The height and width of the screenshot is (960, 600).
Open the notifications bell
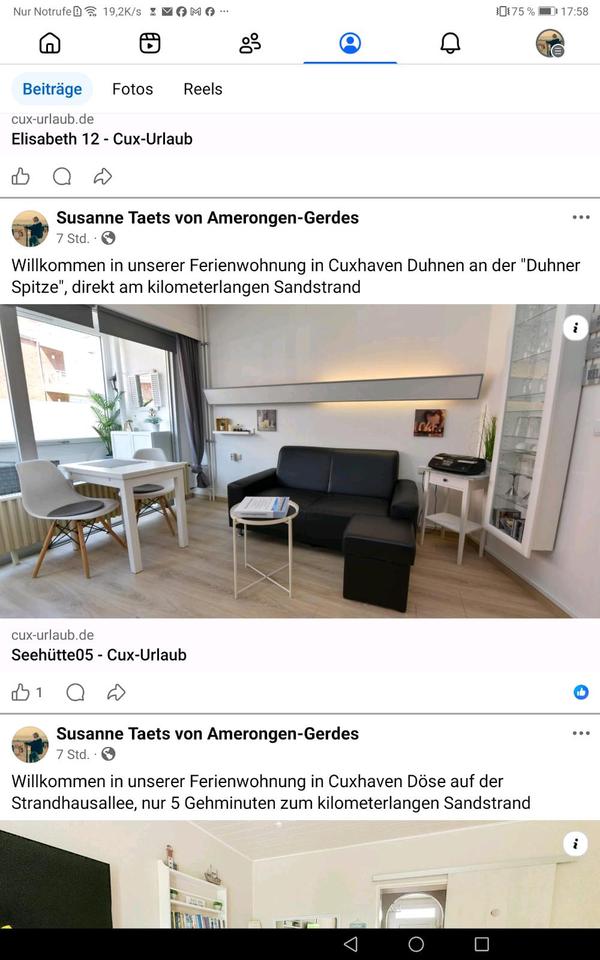pos(450,43)
